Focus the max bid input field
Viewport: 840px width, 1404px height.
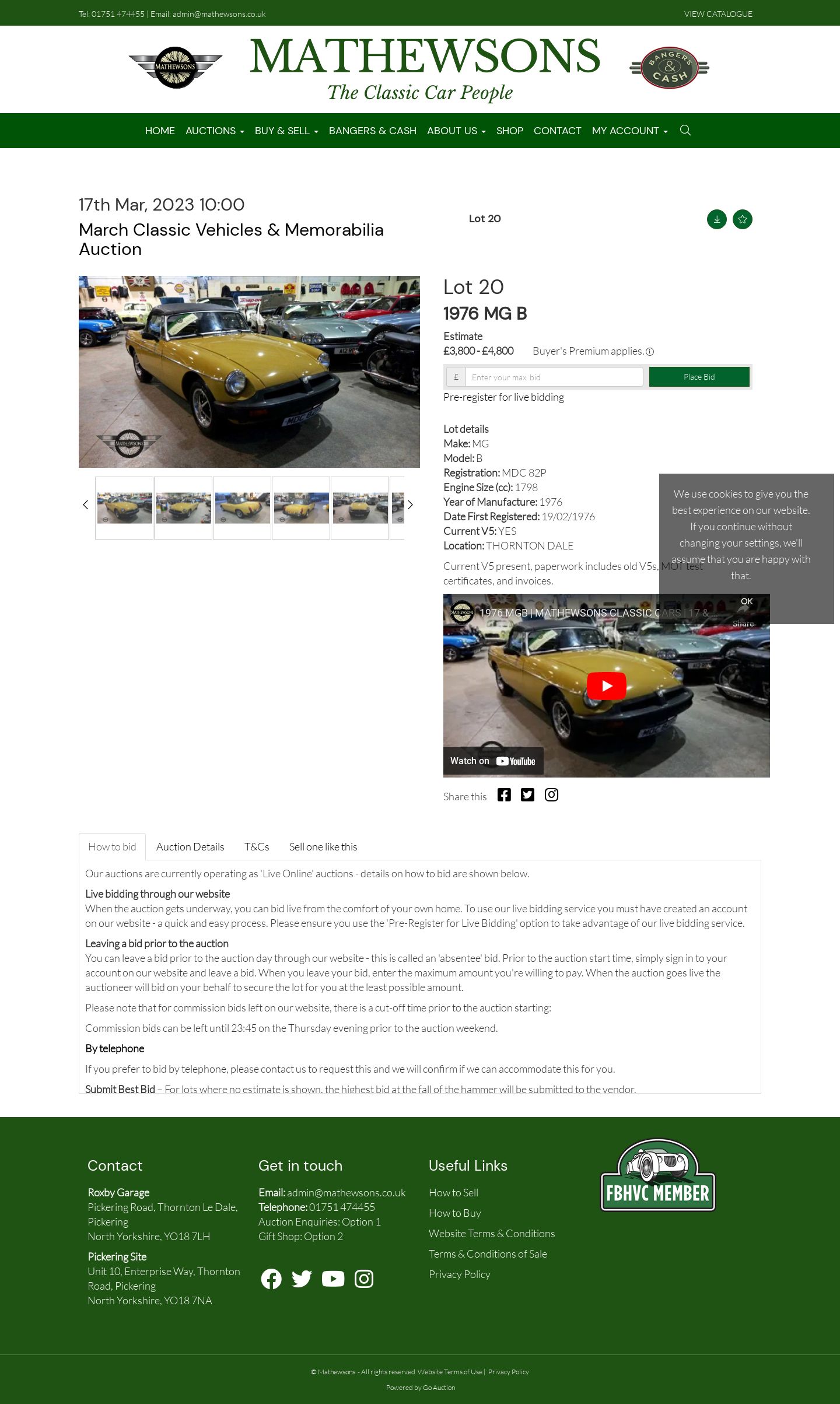[x=554, y=377]
